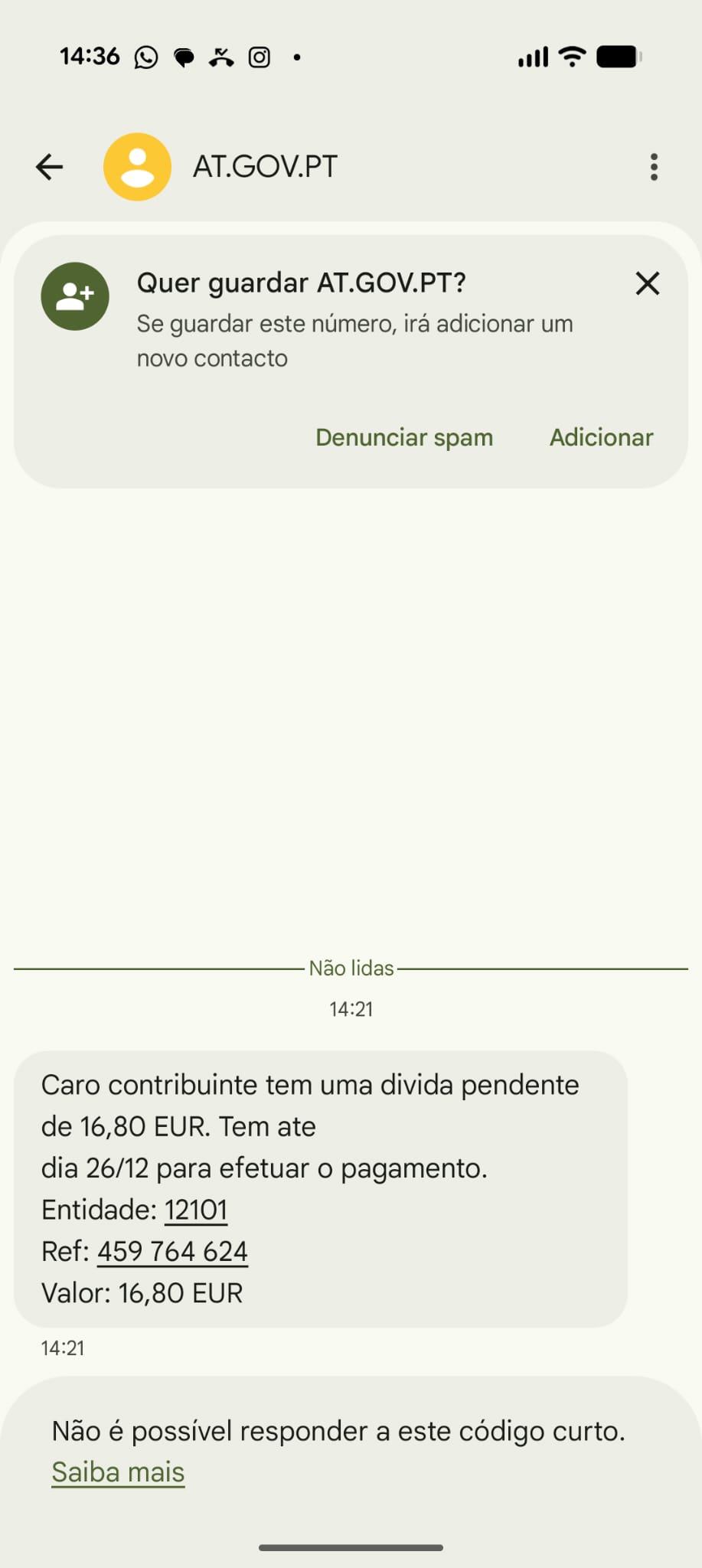The width and height of the screenshot is (702, 1568).
Task: Report AT.GOV.PT with Denunciar spam
Action: pos(404,437)
